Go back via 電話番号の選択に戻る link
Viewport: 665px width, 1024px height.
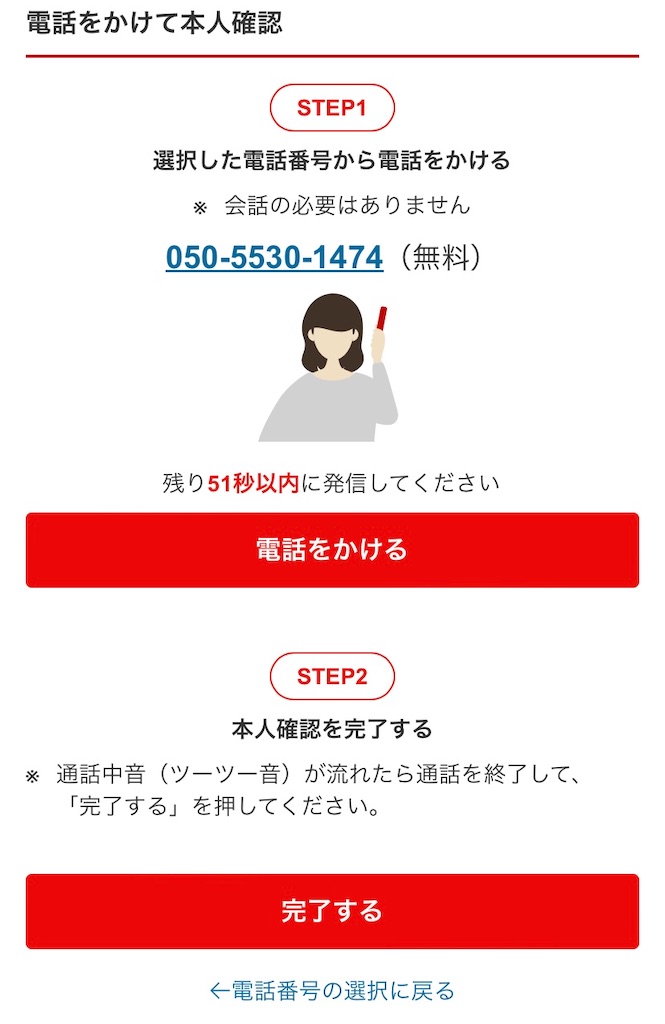(332, 991)
